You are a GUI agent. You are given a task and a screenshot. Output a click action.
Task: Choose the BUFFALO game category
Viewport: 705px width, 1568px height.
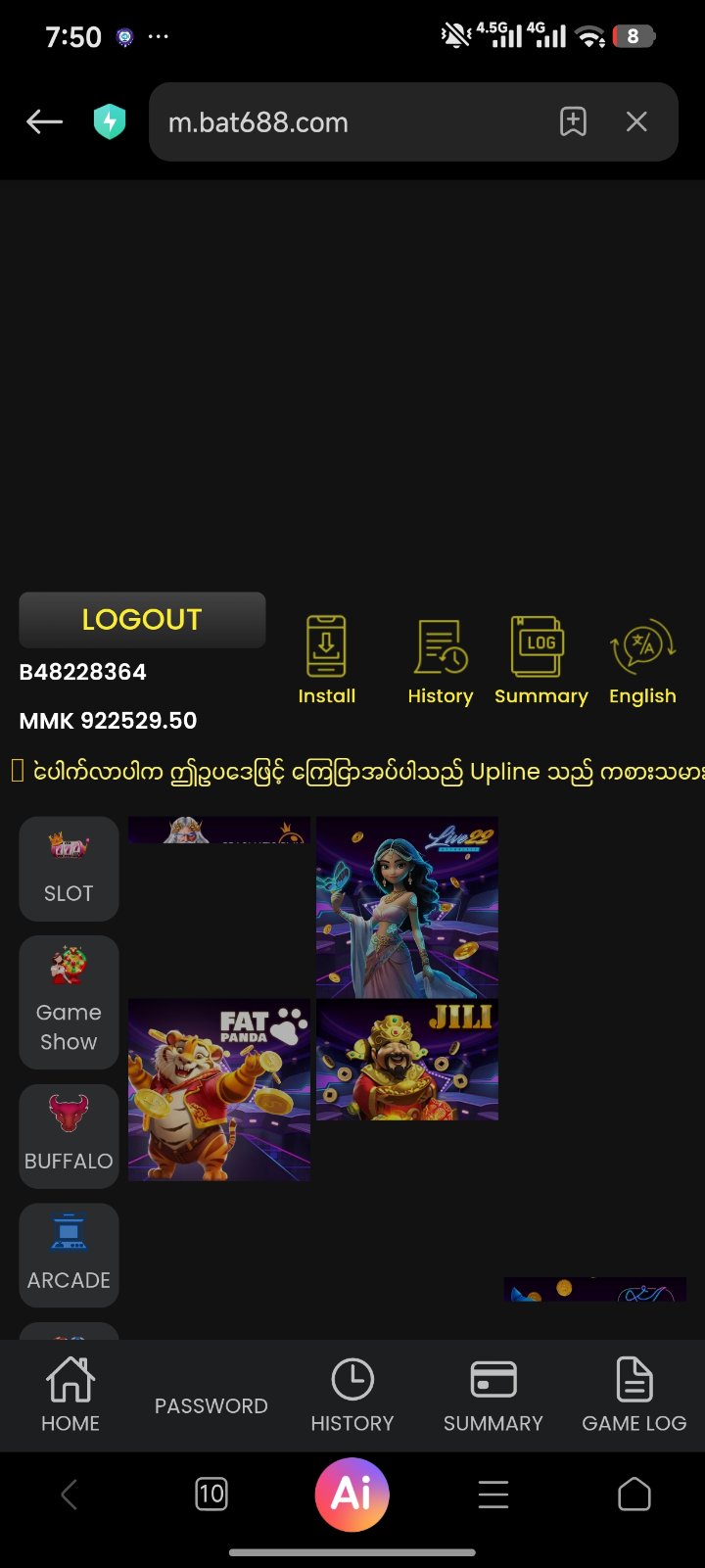click(x=69, y=1136)
